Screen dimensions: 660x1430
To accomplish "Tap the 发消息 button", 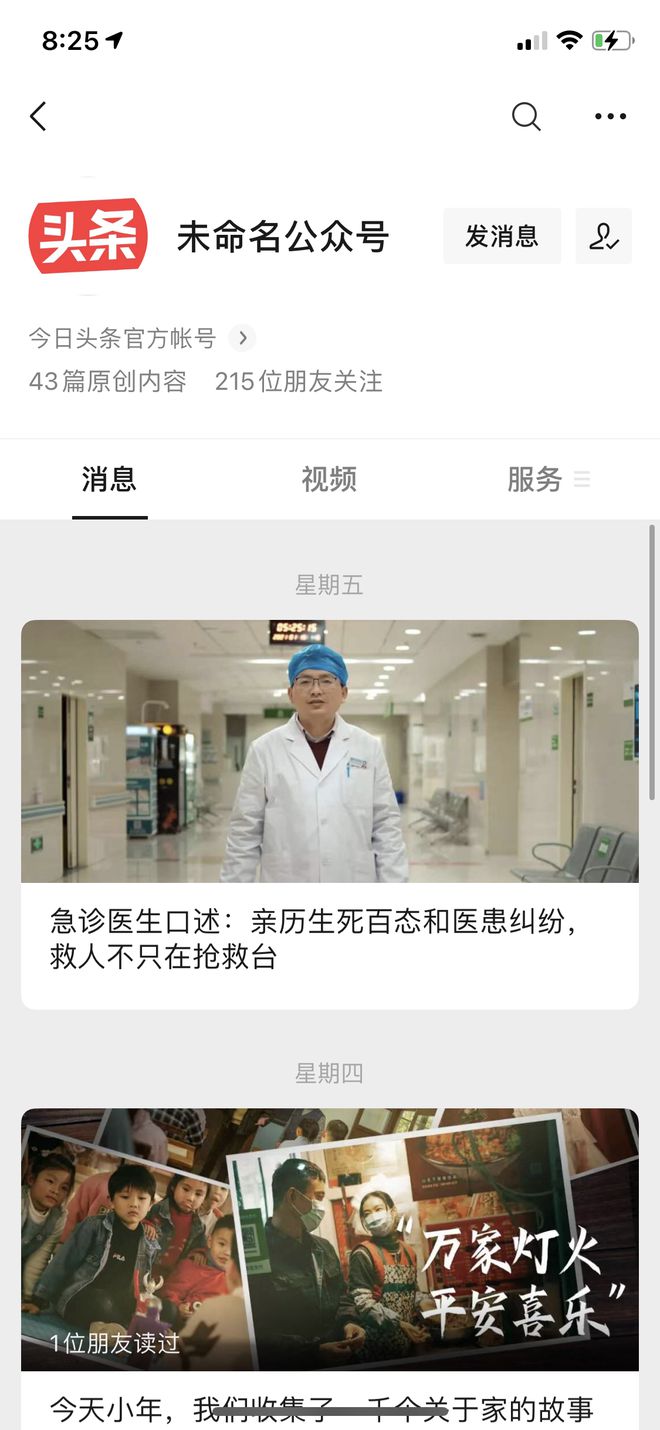I will coord(502,236).
